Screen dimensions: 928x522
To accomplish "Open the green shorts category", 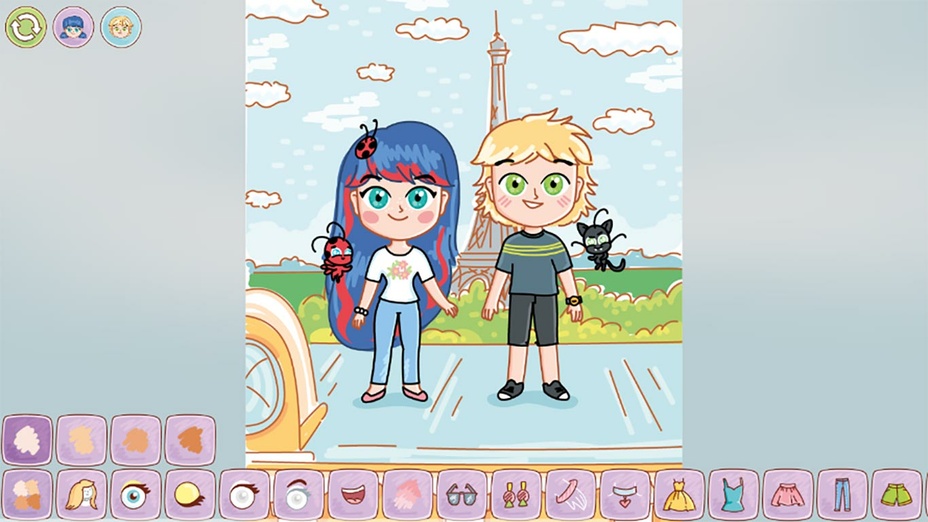I will 896,494.
